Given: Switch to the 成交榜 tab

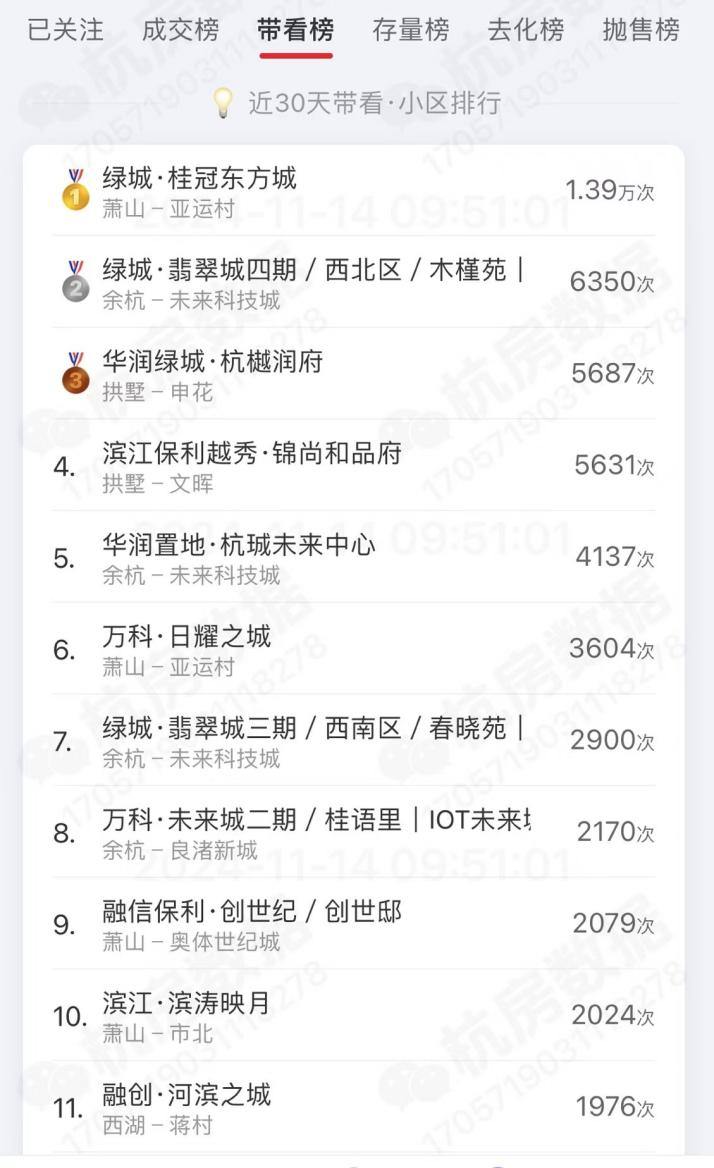Looking at the screenshot, I should [x=180, y=30].
